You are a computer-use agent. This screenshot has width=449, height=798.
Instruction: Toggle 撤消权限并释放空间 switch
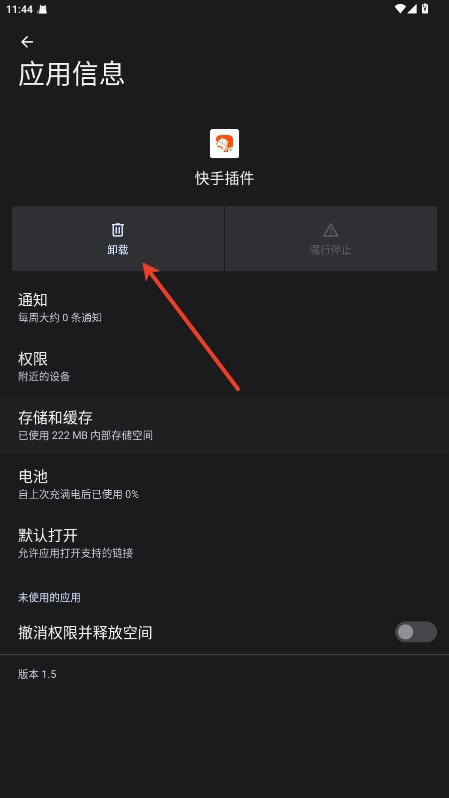coord(415,632)
